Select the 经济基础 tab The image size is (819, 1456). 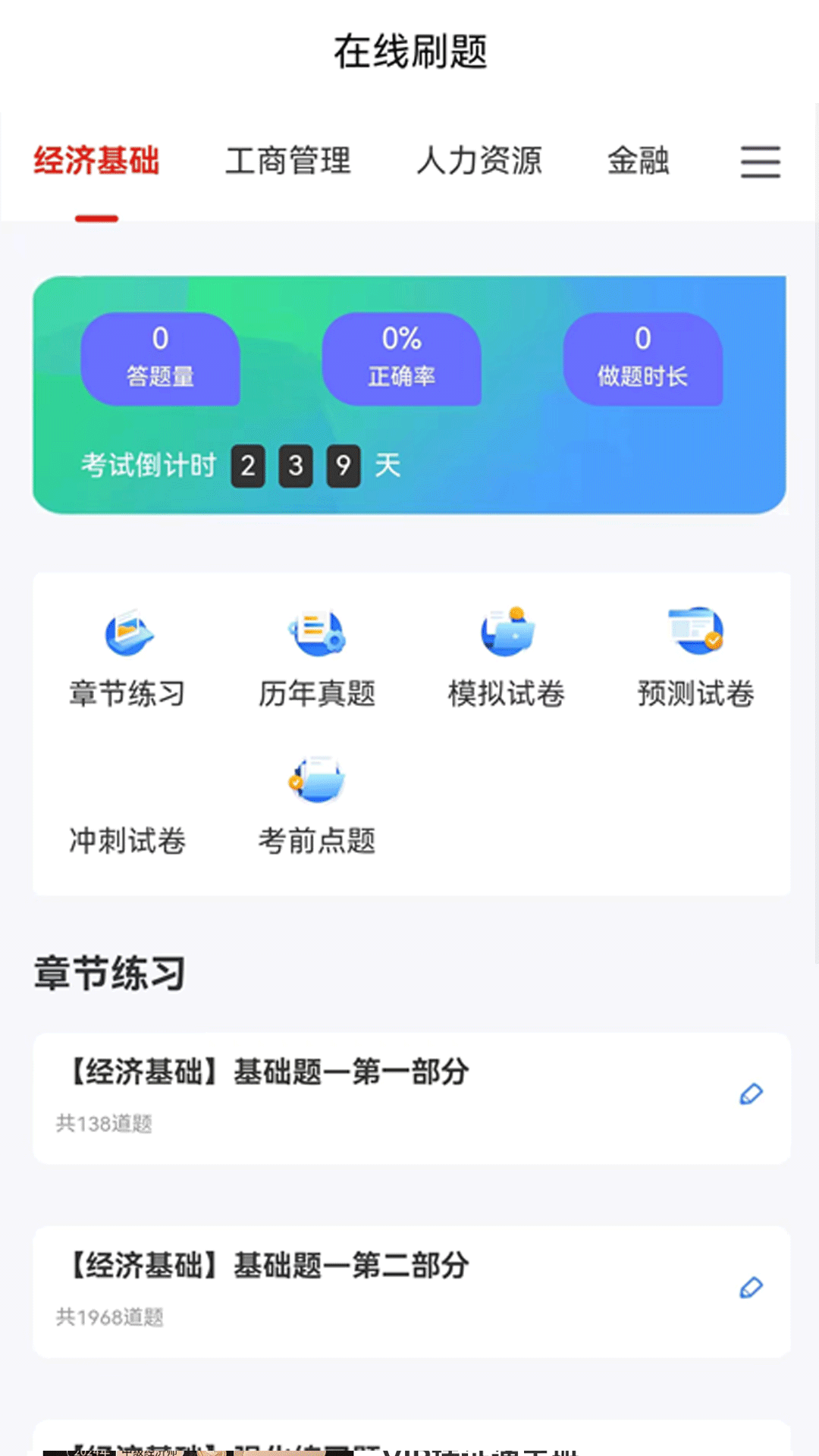tap(96, 161)
